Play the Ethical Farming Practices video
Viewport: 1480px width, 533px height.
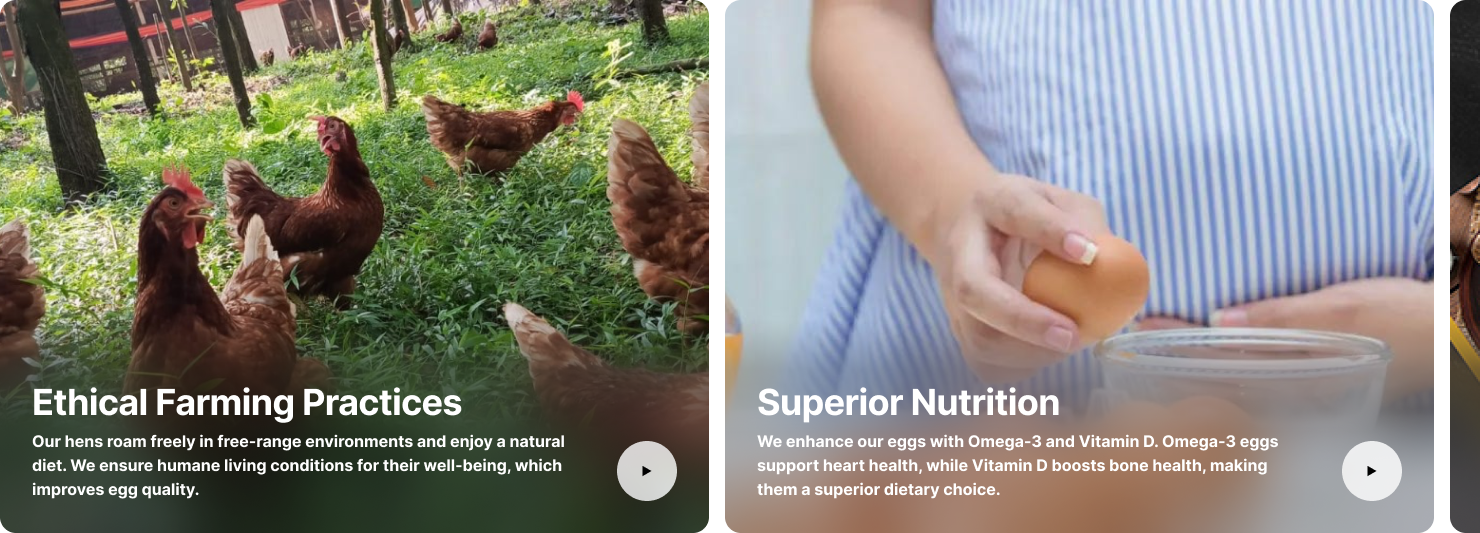(647, 471)
